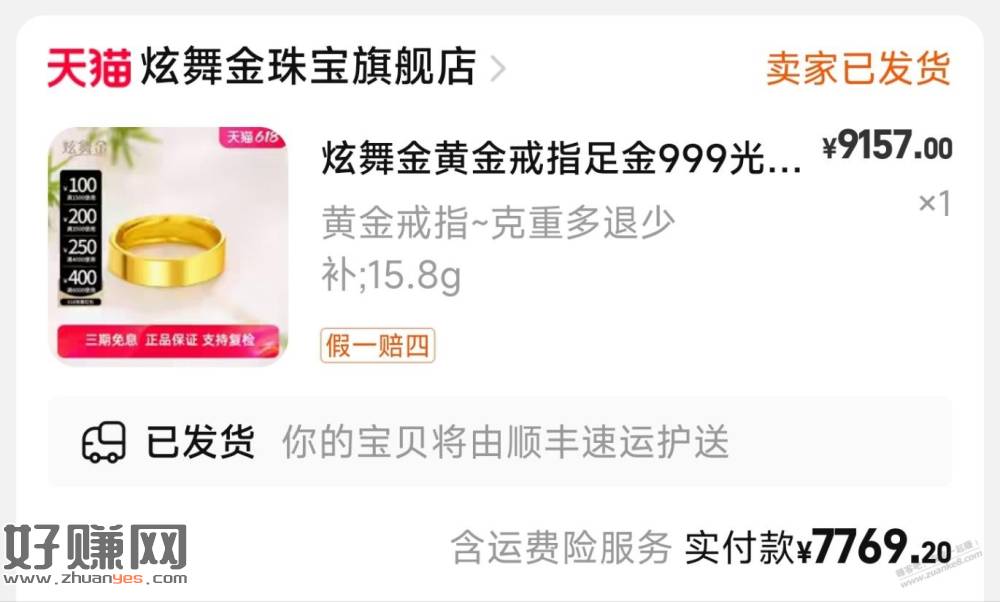Open the order for 炫舞金黄金戒指足金999
Viewport: 1000px width, 602px height.
561,159
